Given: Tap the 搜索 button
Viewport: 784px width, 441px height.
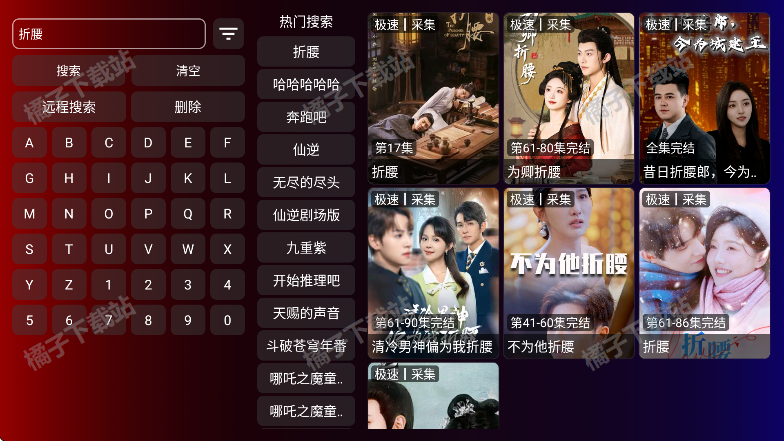Looking at the screenshot, I should tap(69, 71).
